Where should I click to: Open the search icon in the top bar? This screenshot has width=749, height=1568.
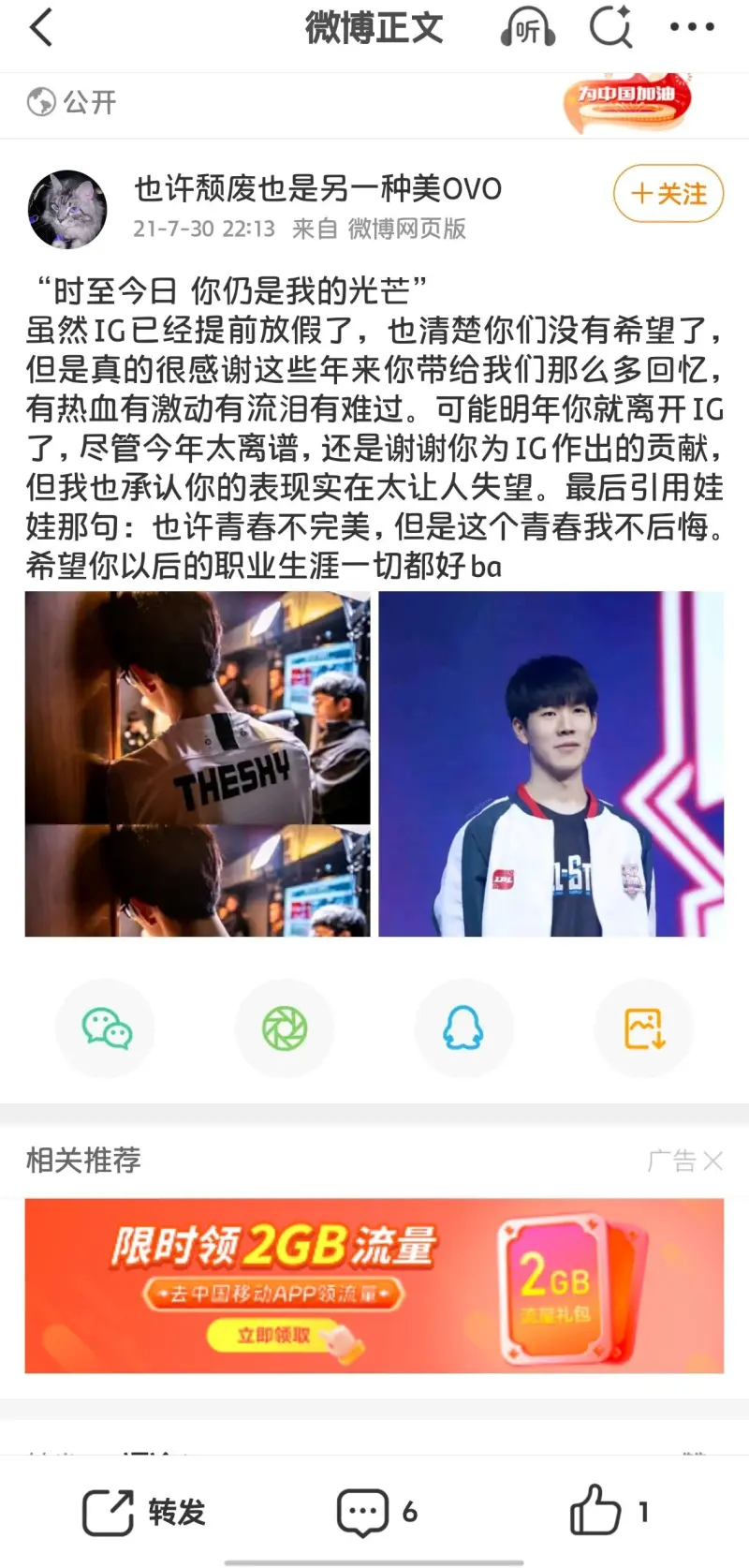click(x=610, y=28)
